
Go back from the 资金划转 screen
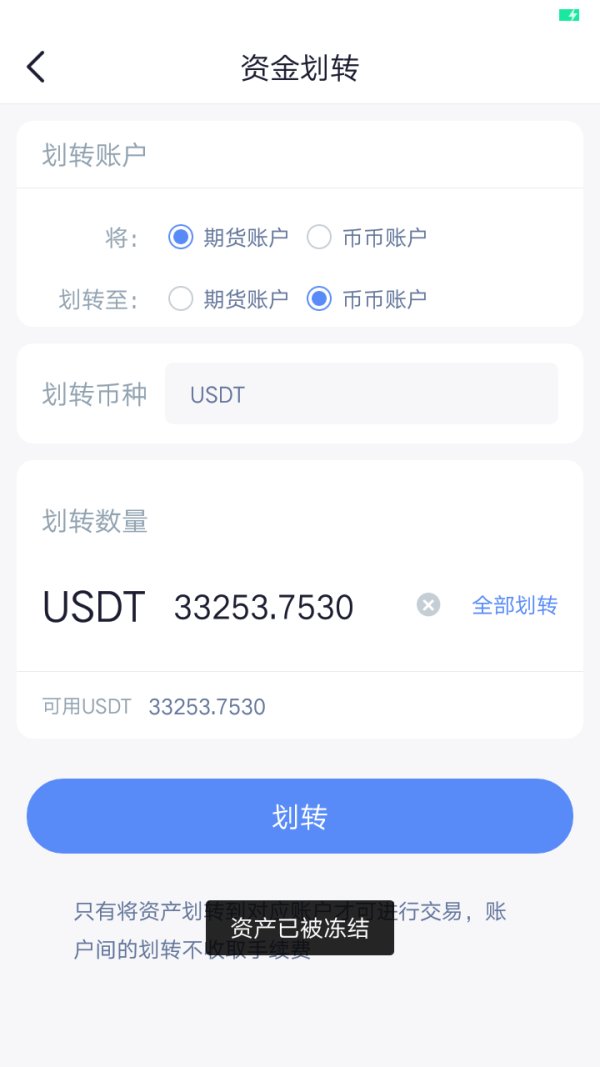[x=36, y=67]
